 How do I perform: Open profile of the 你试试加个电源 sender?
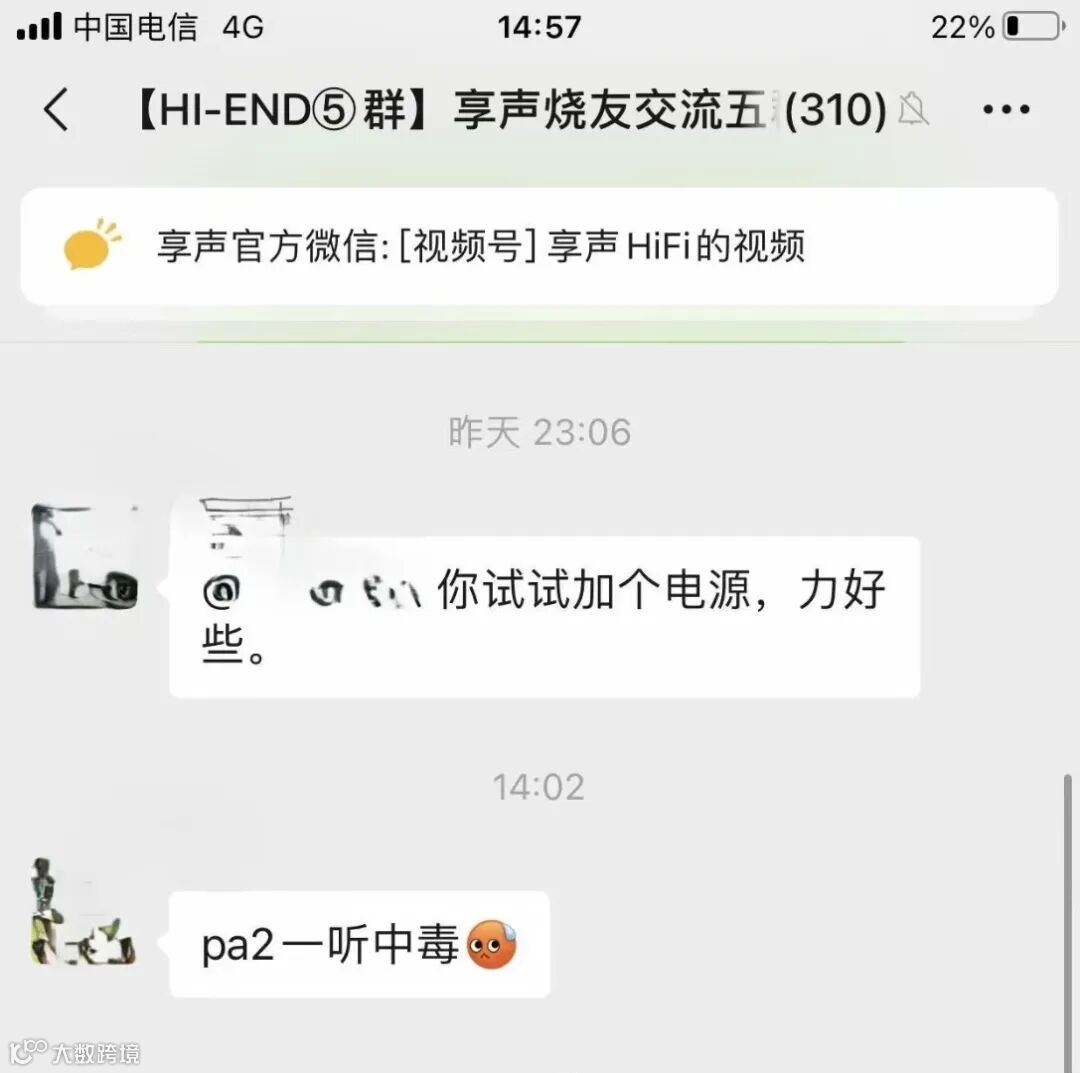coord(84,557)
